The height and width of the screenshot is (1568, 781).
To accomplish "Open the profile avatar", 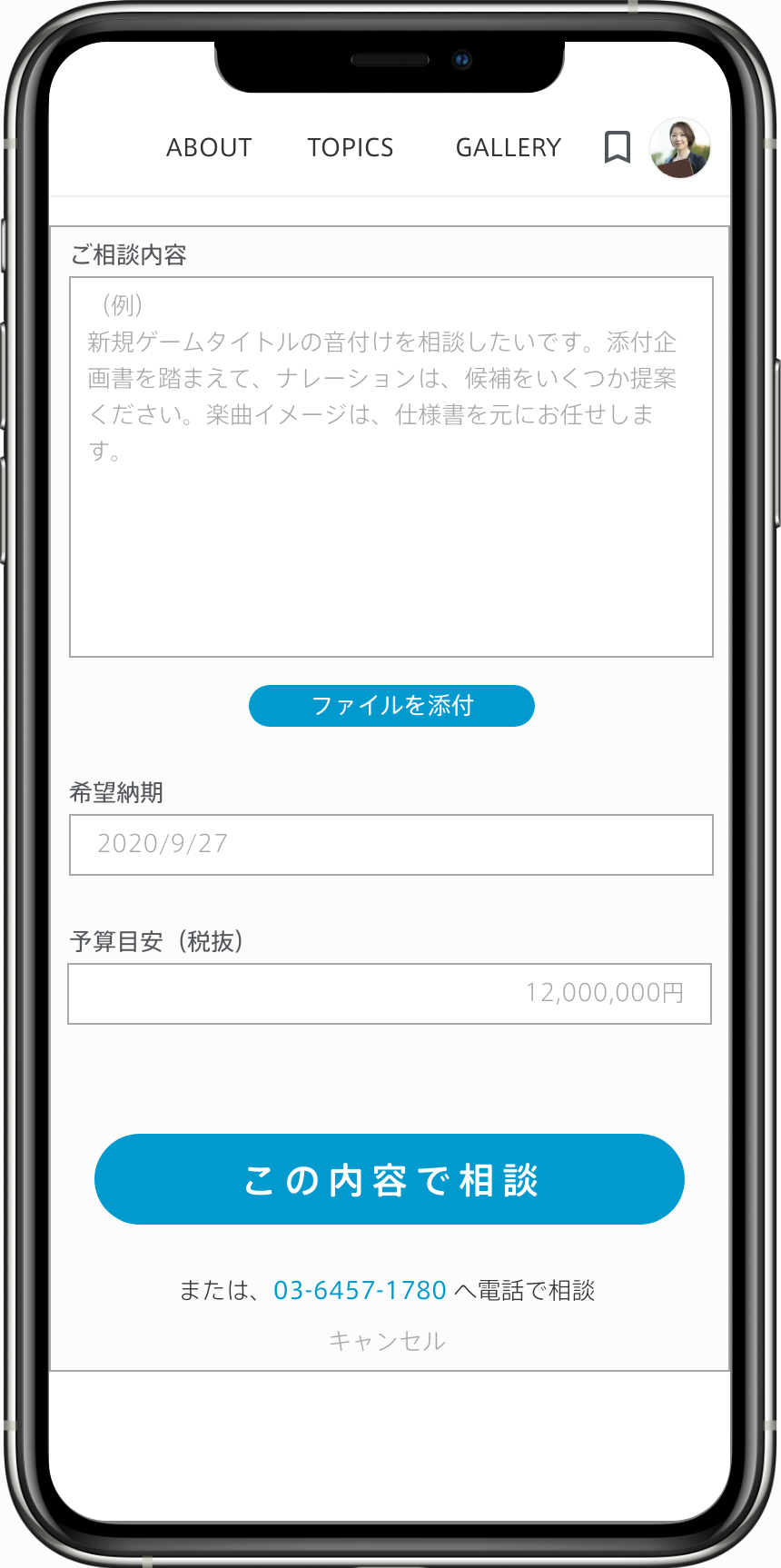I will pyautogui.click(x=679, y=148).
